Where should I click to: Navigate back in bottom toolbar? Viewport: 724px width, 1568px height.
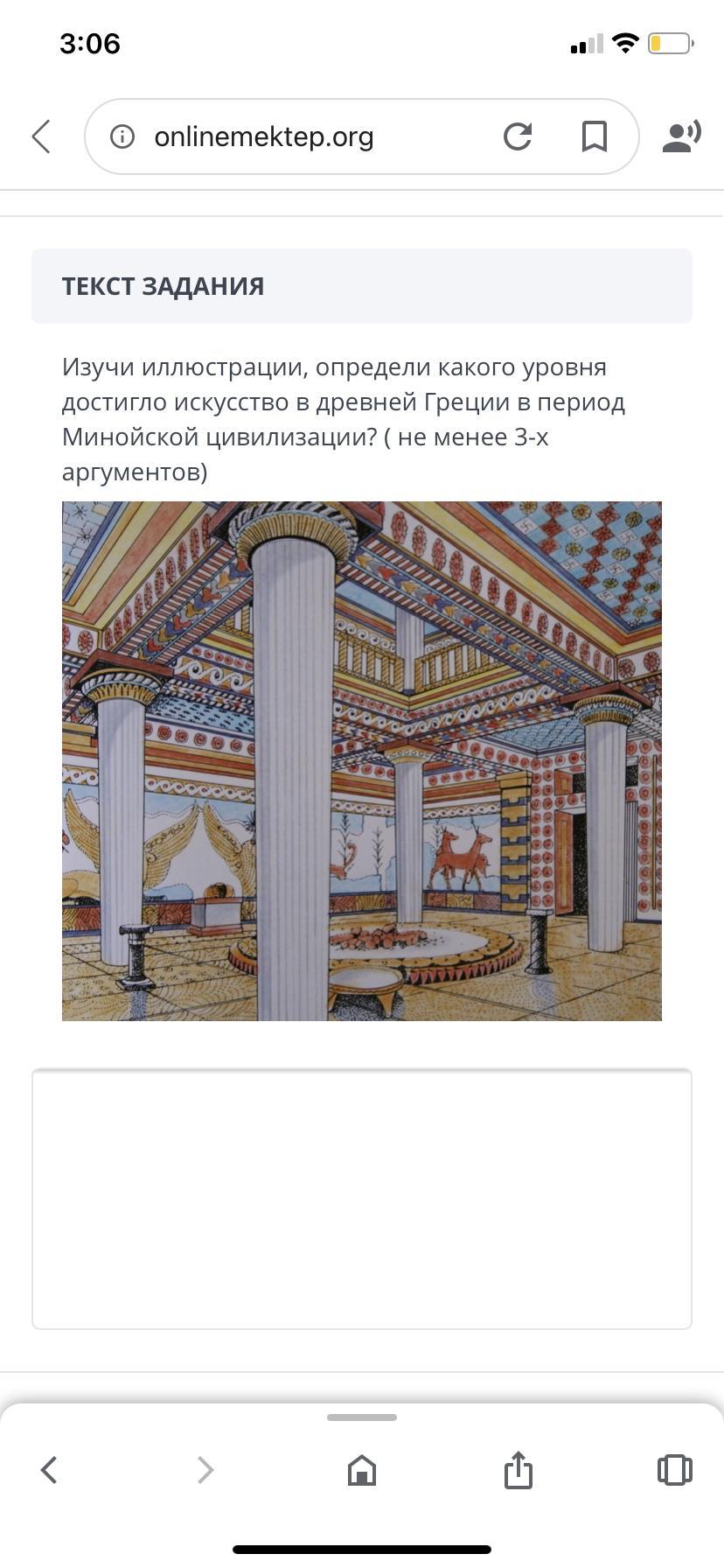coord(50,1470)
